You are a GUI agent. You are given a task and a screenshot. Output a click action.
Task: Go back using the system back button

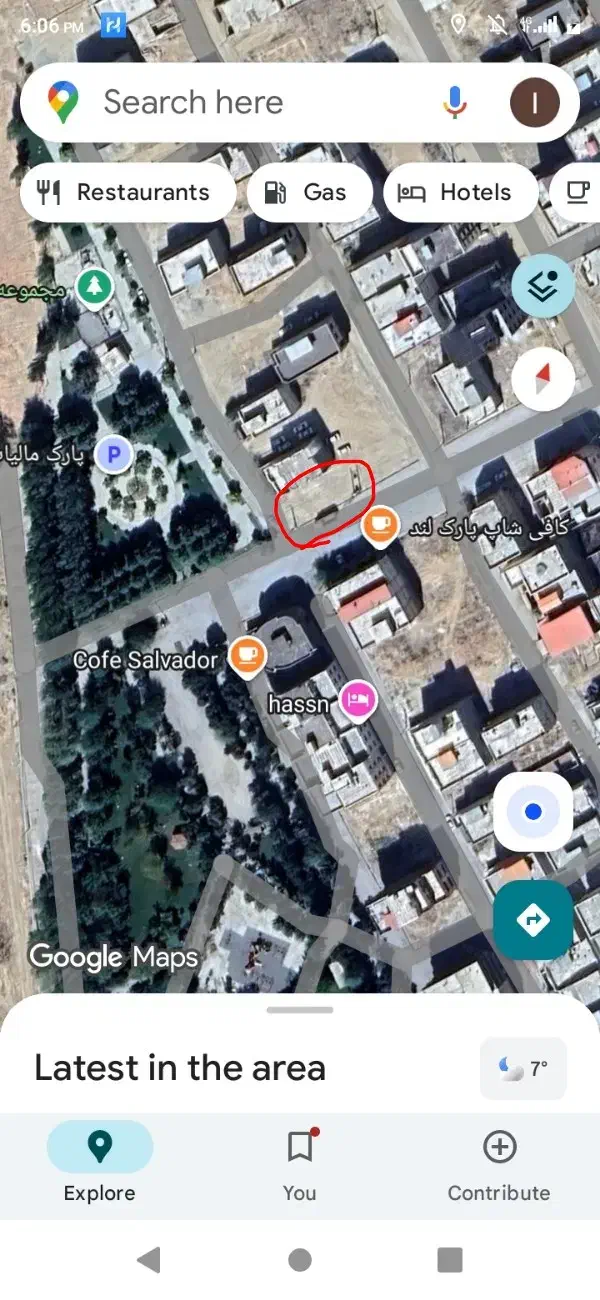click(148, 1259)
